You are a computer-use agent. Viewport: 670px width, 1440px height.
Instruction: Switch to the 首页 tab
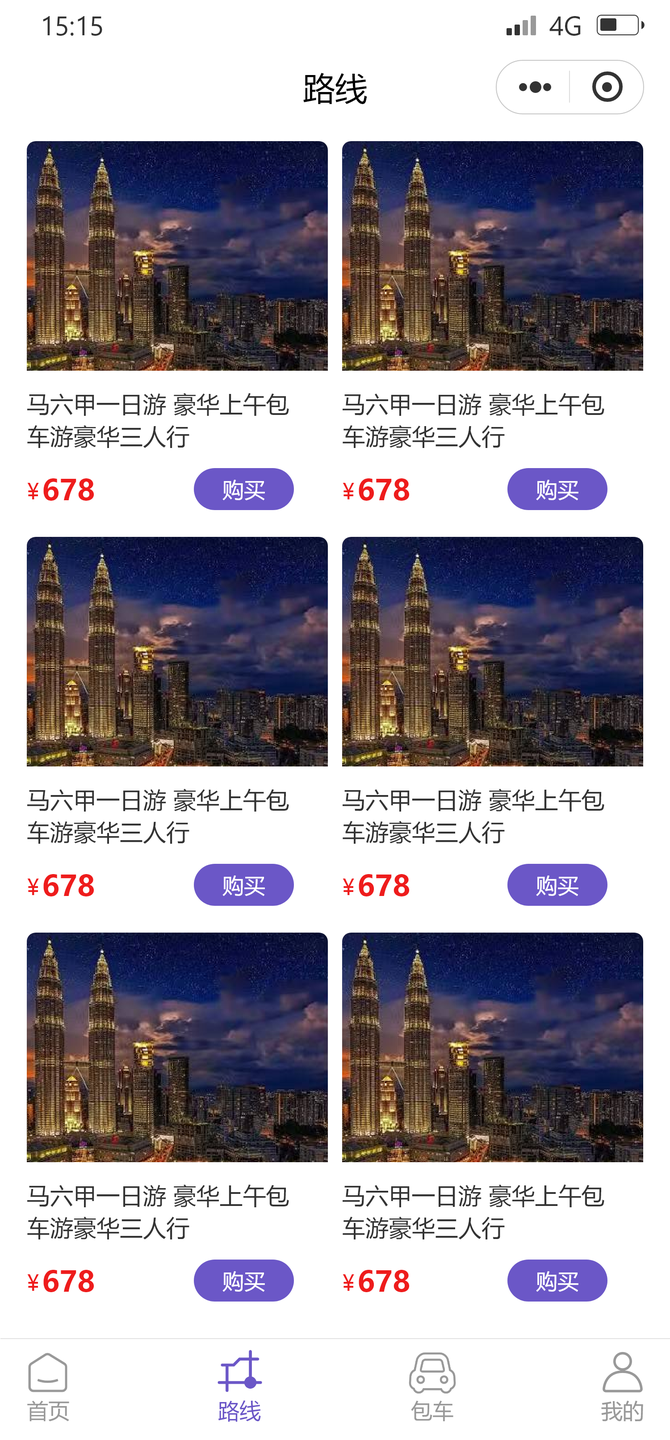click(48, 1387)
